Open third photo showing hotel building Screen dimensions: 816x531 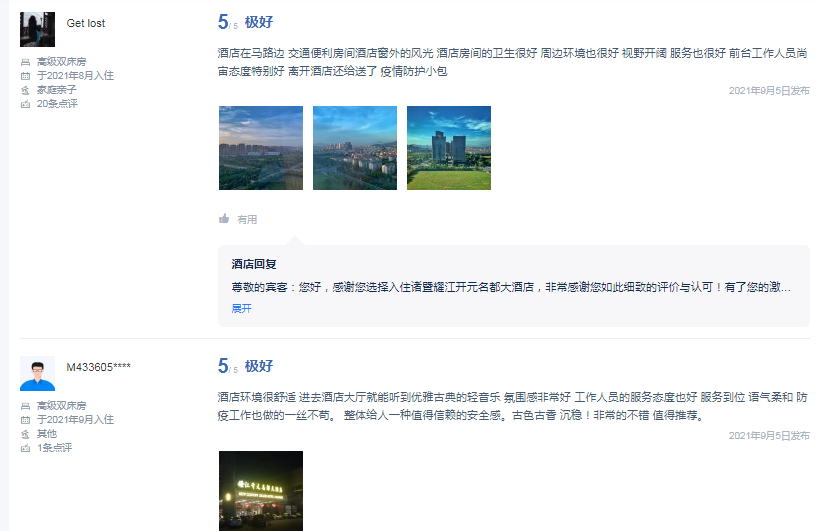pos(448,148)
